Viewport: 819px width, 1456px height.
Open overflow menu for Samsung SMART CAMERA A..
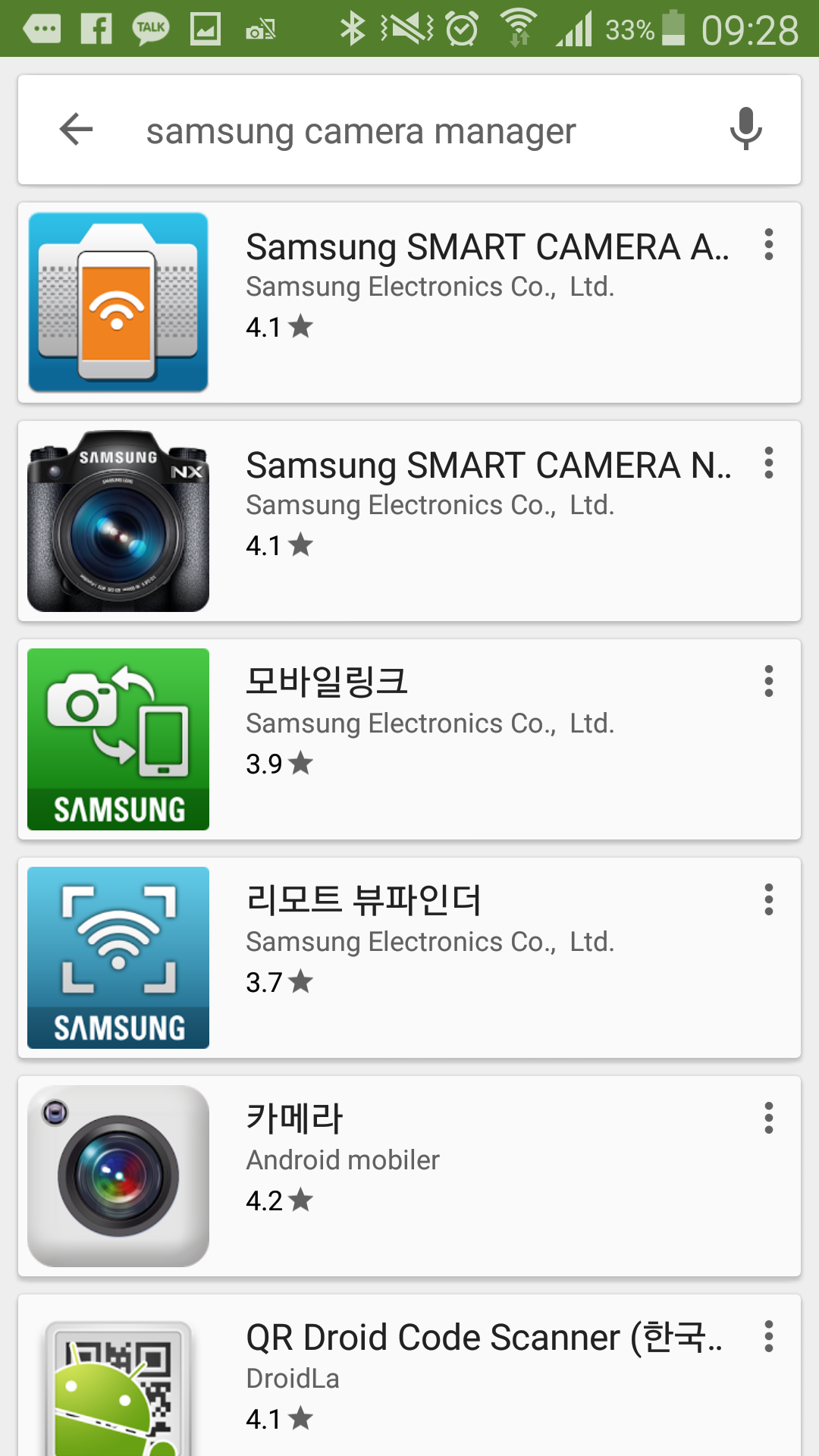click(x=769, y=245)
